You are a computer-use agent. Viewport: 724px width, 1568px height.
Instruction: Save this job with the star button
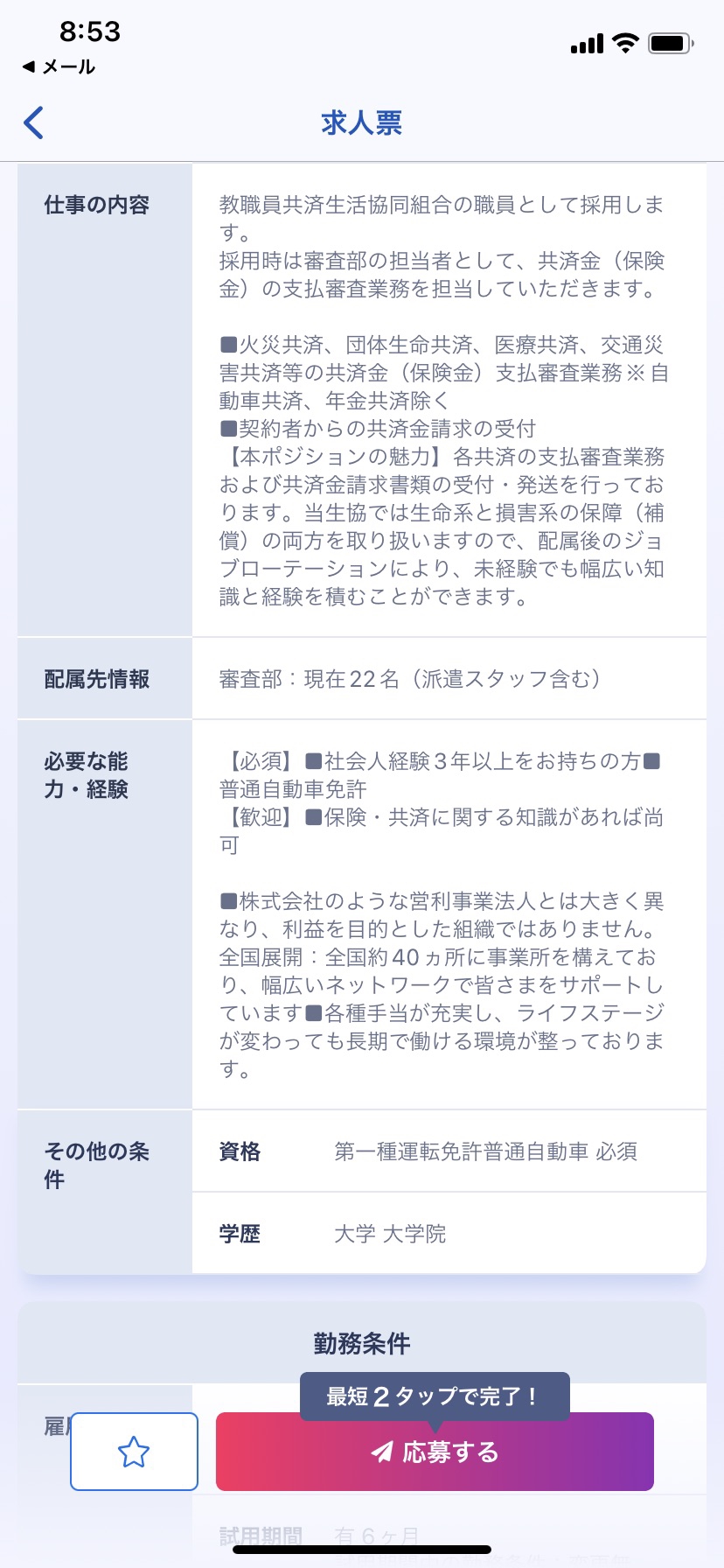(134, 1452)
